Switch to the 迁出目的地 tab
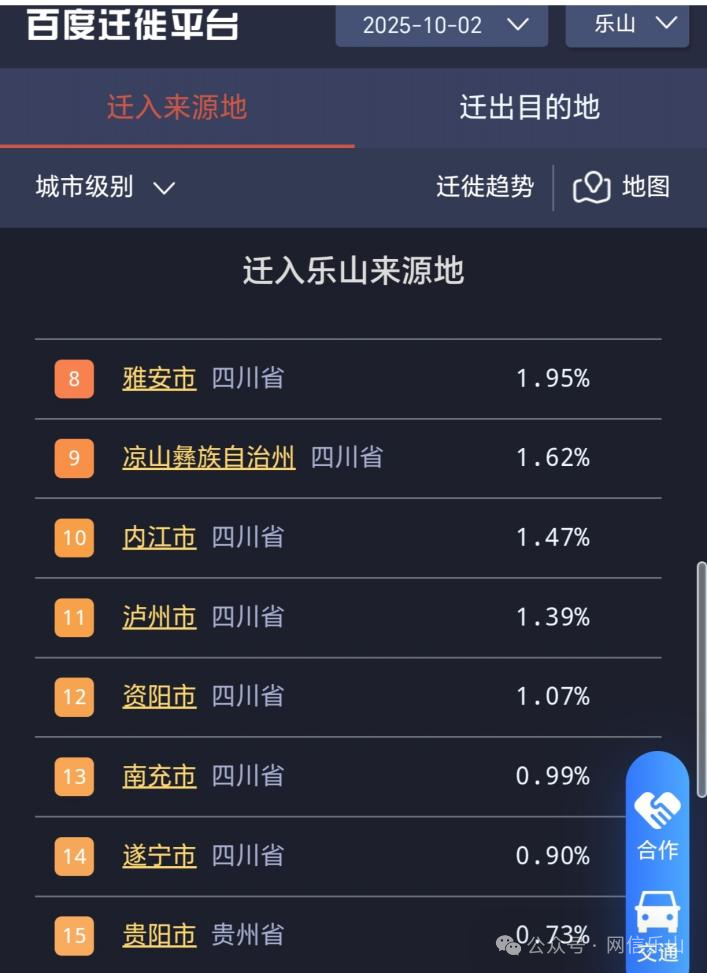The height and width of the screenshot is (973, 707). 529,108
